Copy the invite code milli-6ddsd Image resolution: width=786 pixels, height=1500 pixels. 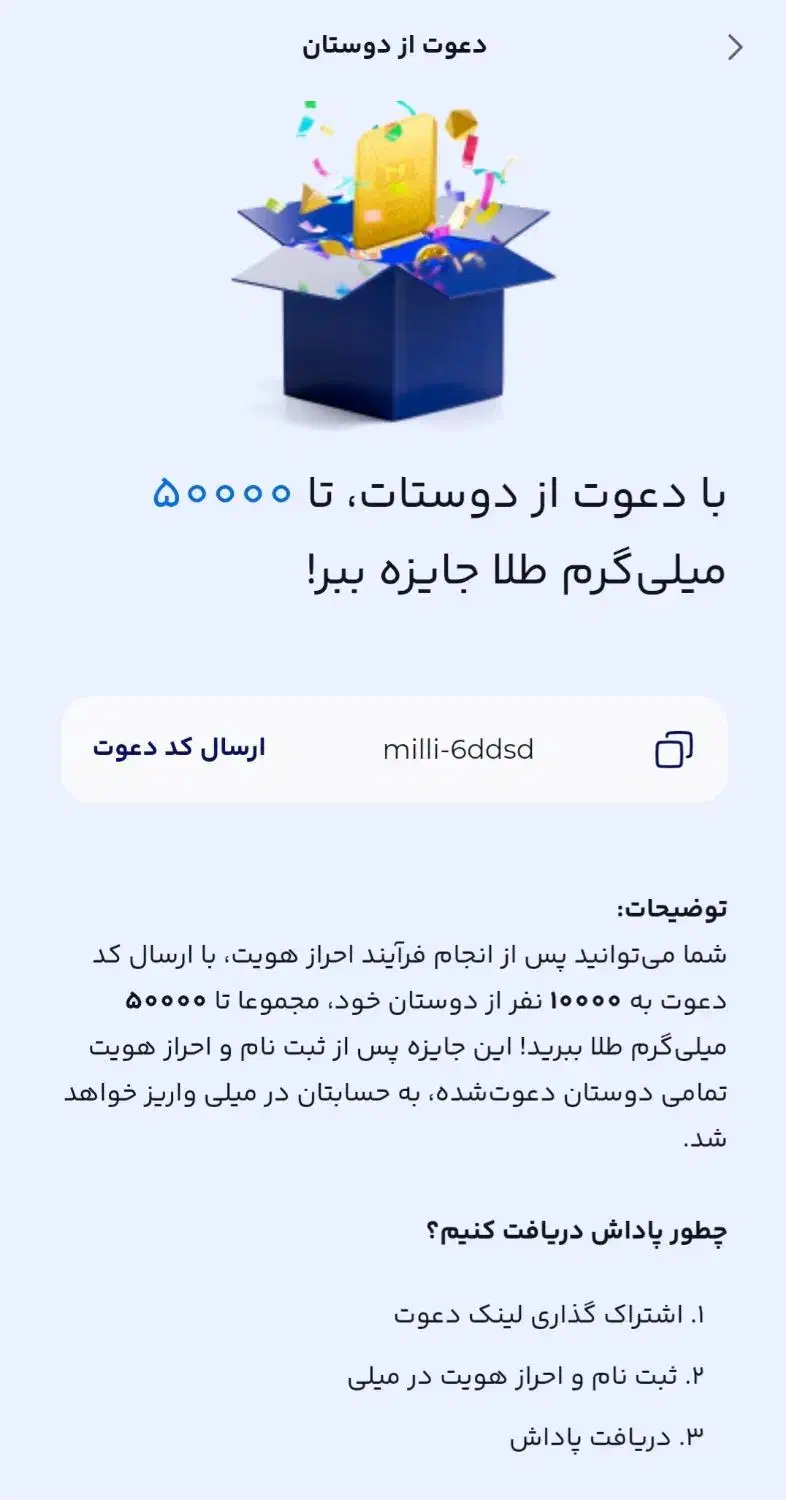(x=674, y=749)
